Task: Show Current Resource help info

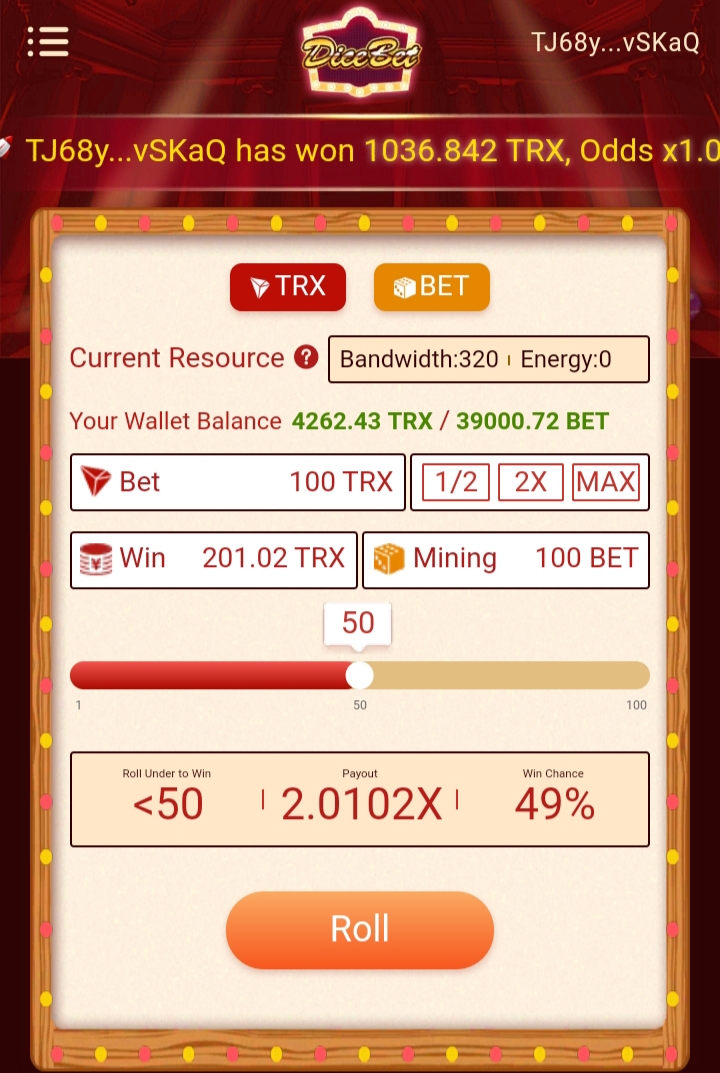Action: [x=306, y=357]
